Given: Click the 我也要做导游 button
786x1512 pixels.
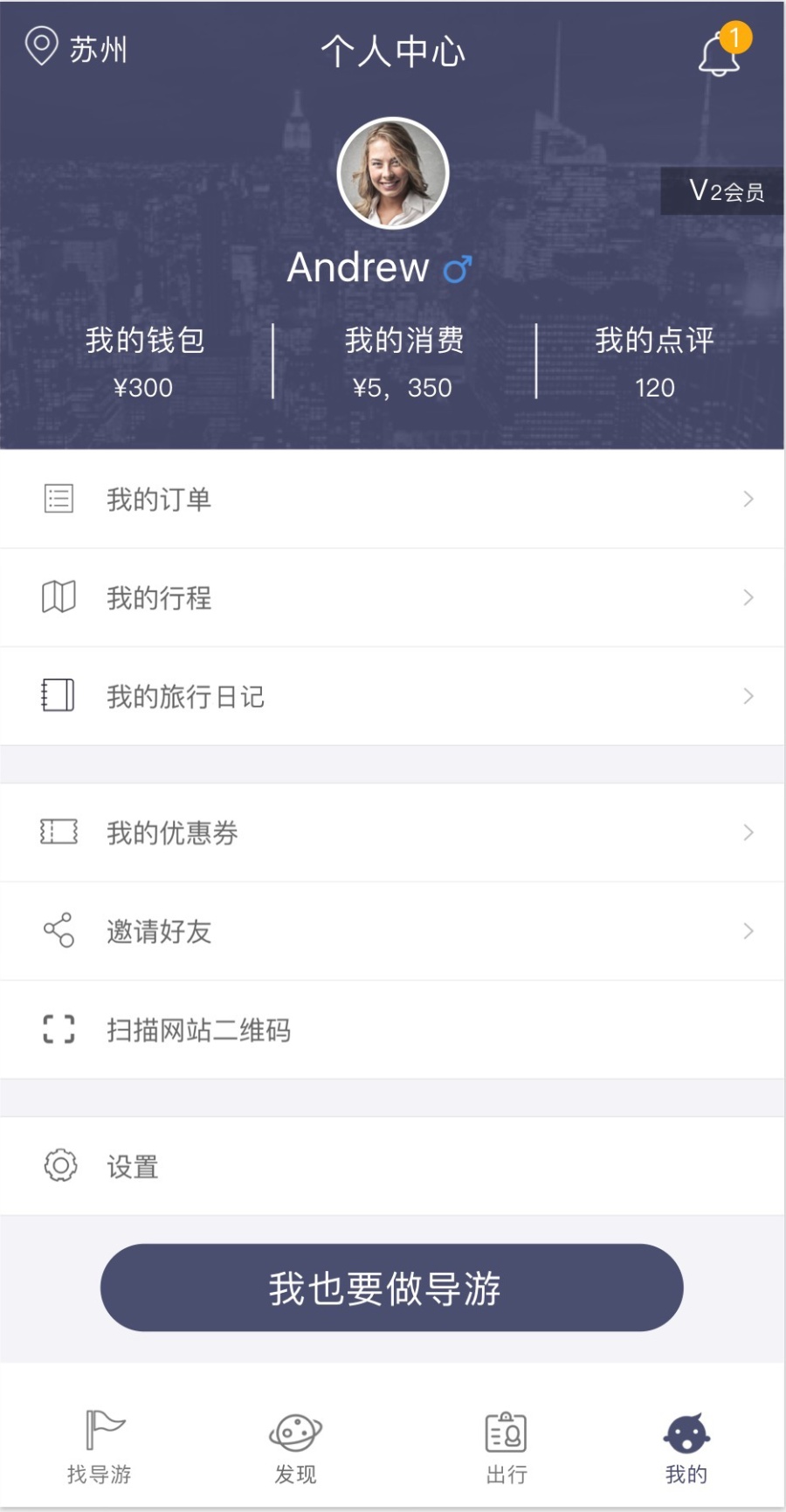Looking at the screenshot, I should 392,1287.
